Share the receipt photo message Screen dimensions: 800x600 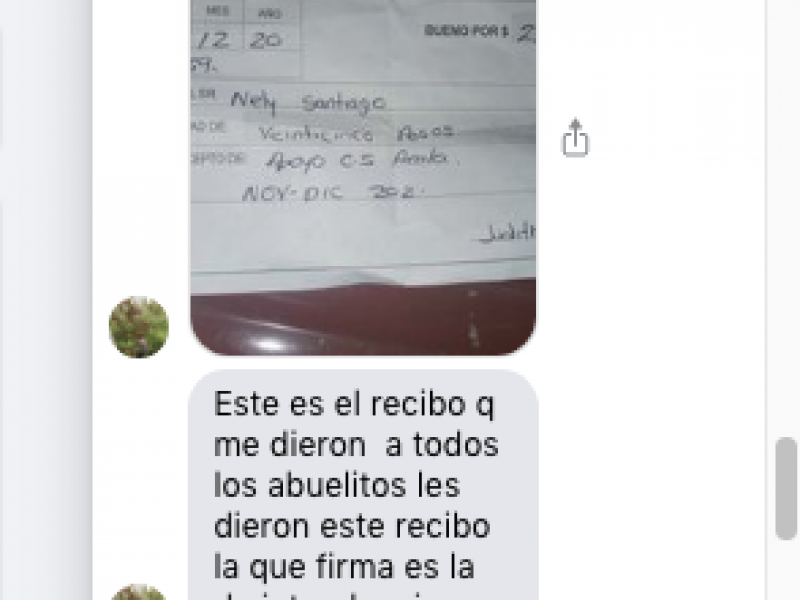(x=575, y=138)
